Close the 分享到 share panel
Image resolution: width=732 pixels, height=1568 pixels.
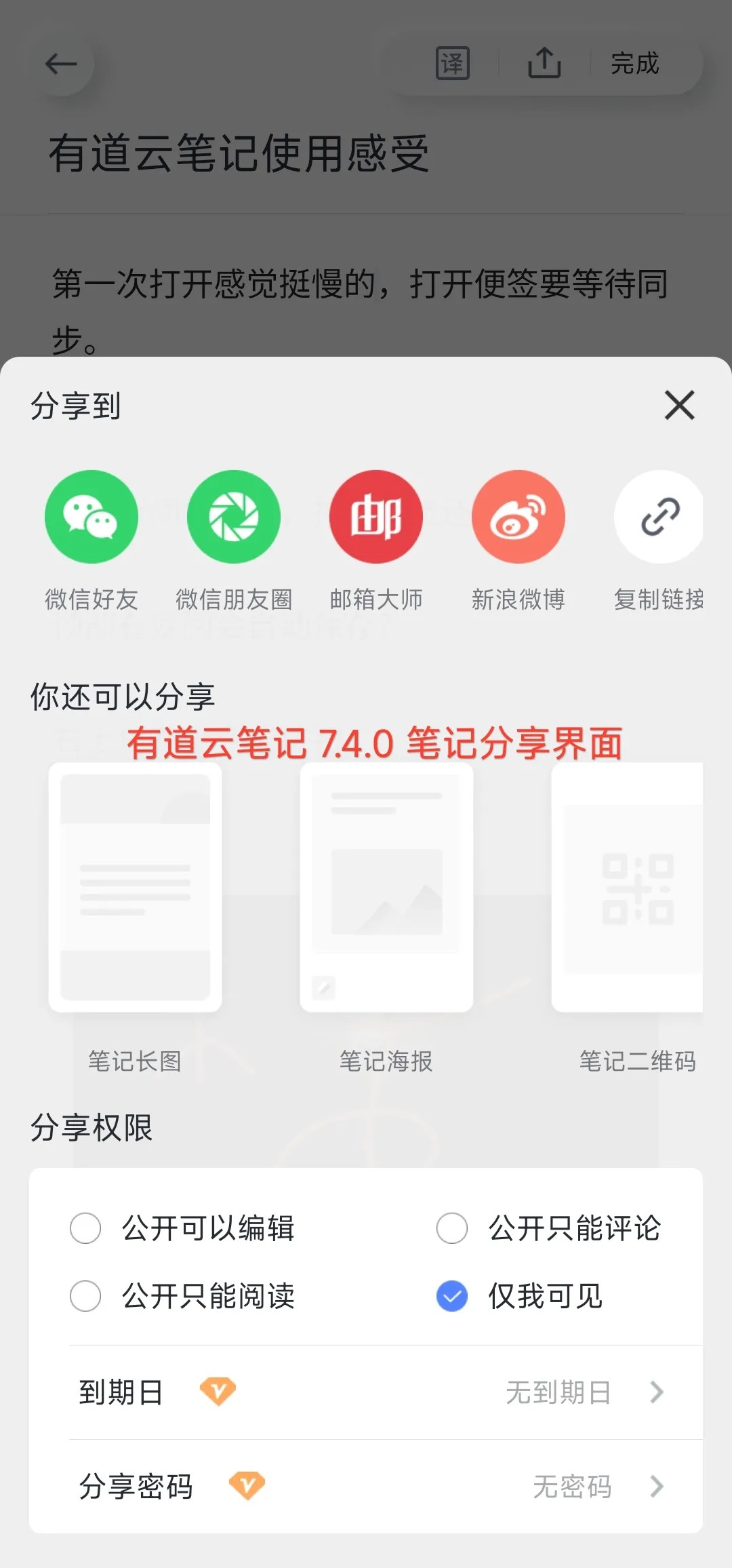[680, 406]
